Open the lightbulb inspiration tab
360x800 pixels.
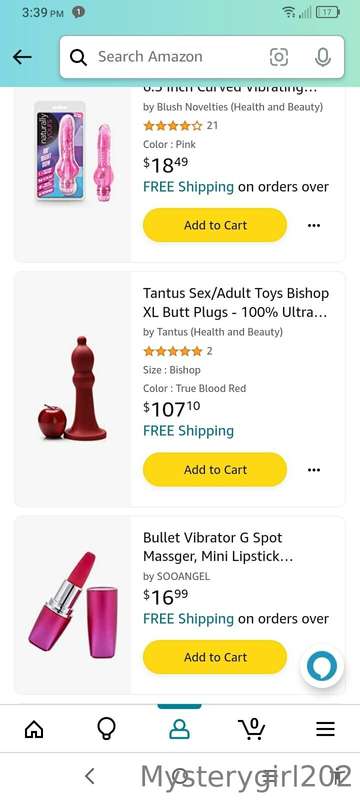107,729
